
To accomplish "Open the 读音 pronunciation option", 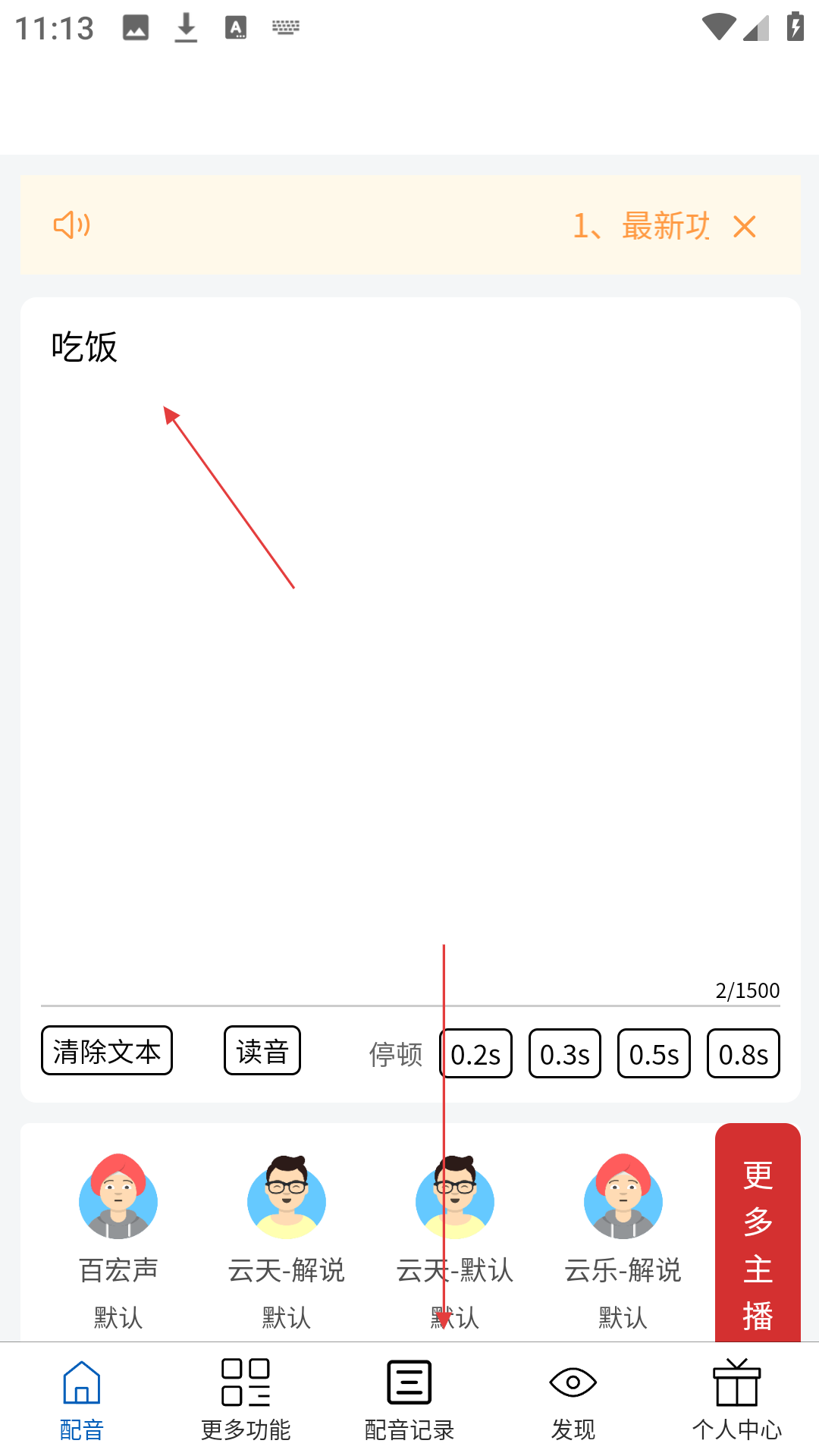I will (262, 1051).
